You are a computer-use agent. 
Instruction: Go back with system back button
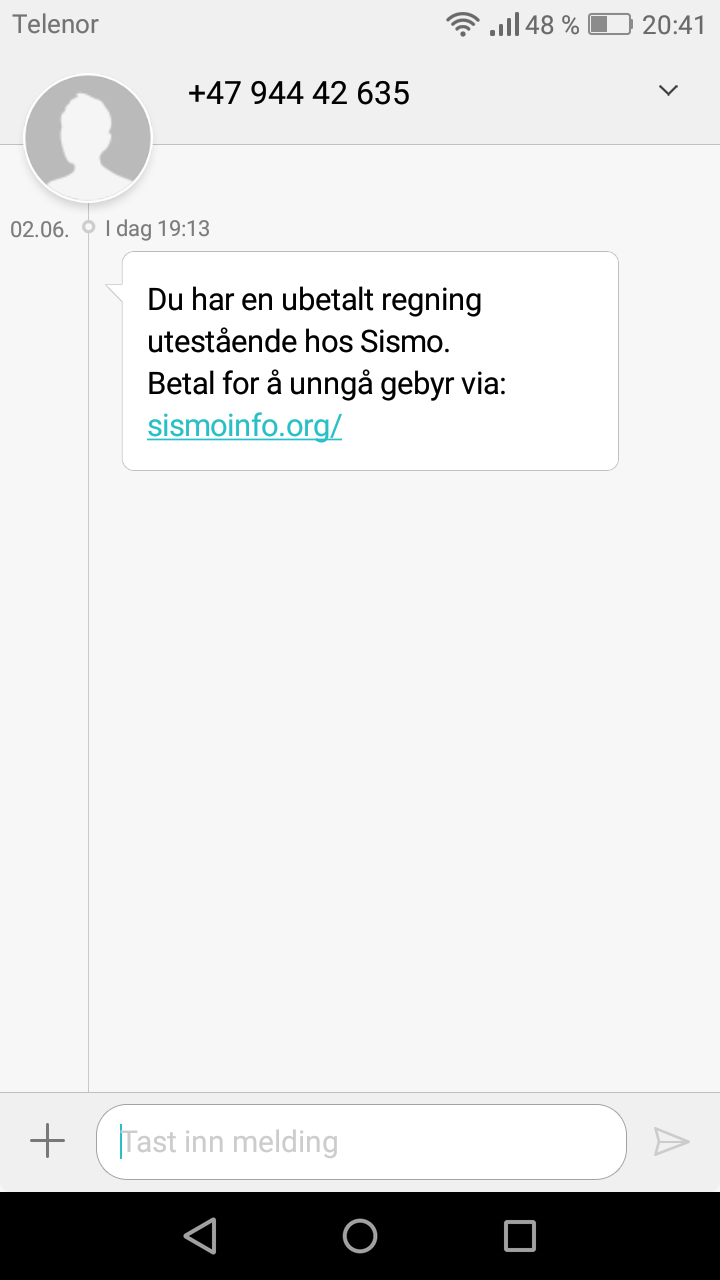coord(200,1236)
